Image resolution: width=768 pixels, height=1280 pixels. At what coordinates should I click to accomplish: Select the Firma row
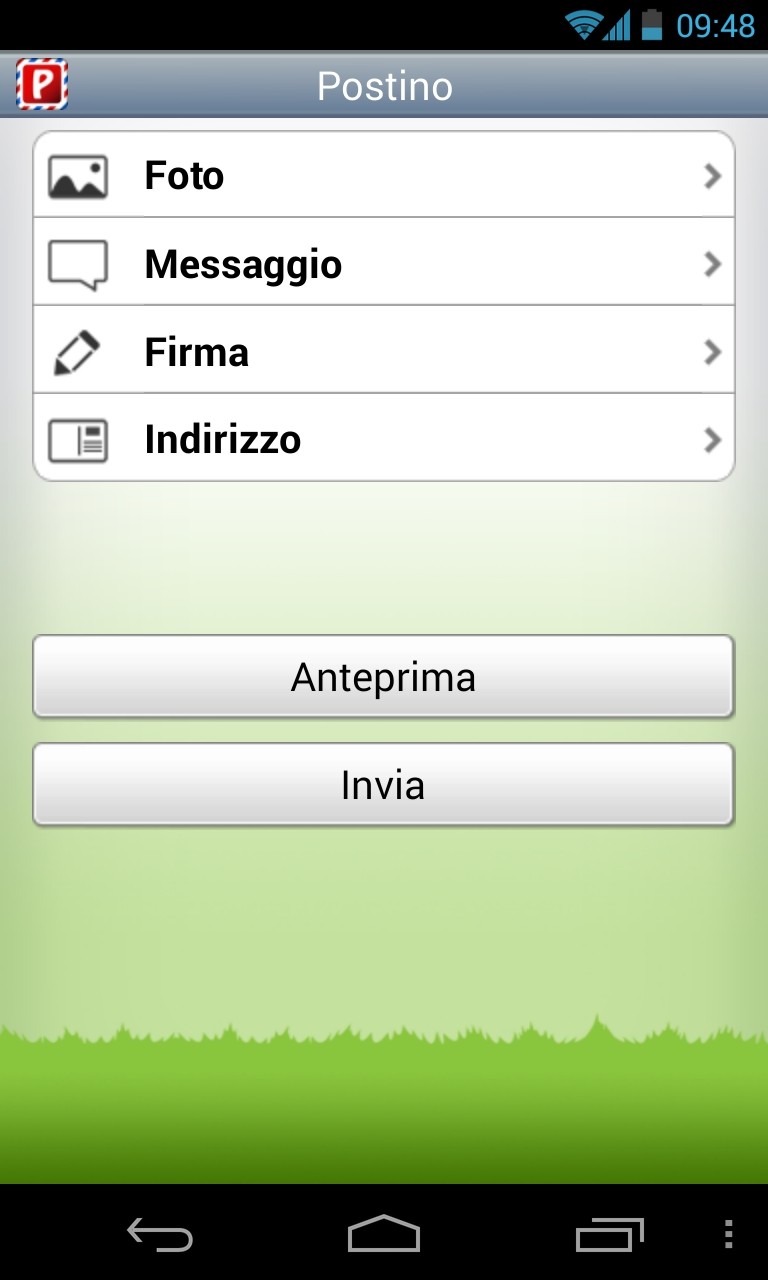click(384, 352)
